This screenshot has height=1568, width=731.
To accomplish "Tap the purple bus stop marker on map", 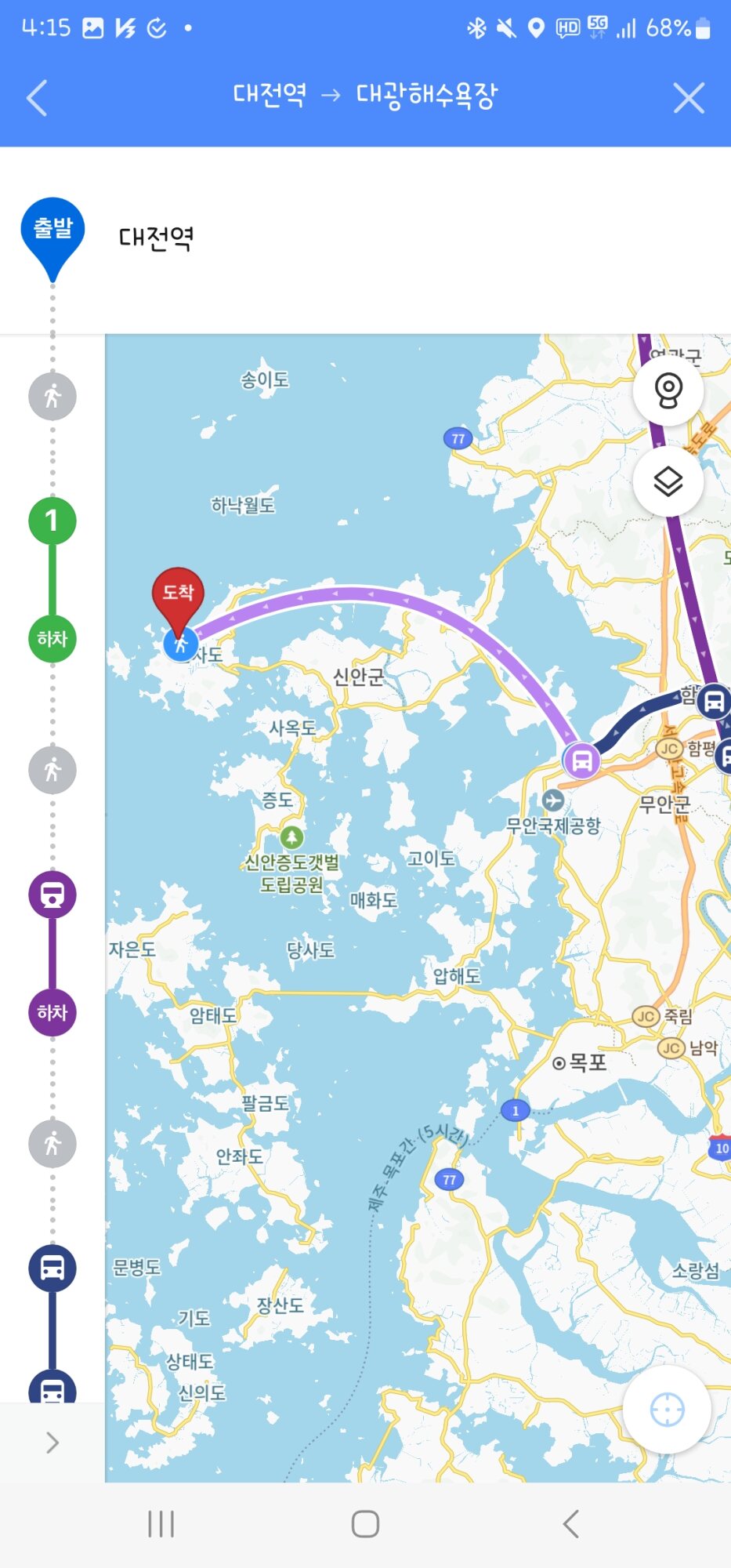I will (x=581, y=760).
